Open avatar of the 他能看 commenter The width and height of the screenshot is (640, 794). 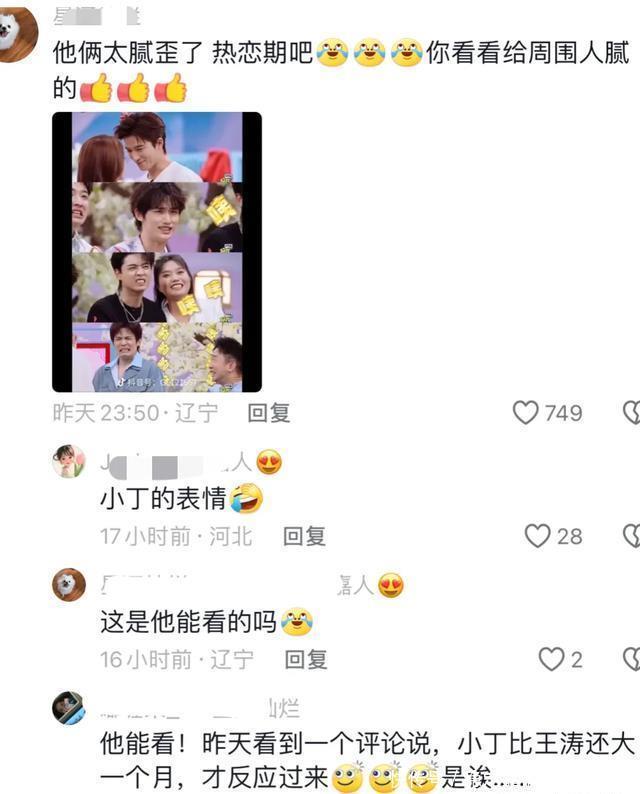click(68, 707)
